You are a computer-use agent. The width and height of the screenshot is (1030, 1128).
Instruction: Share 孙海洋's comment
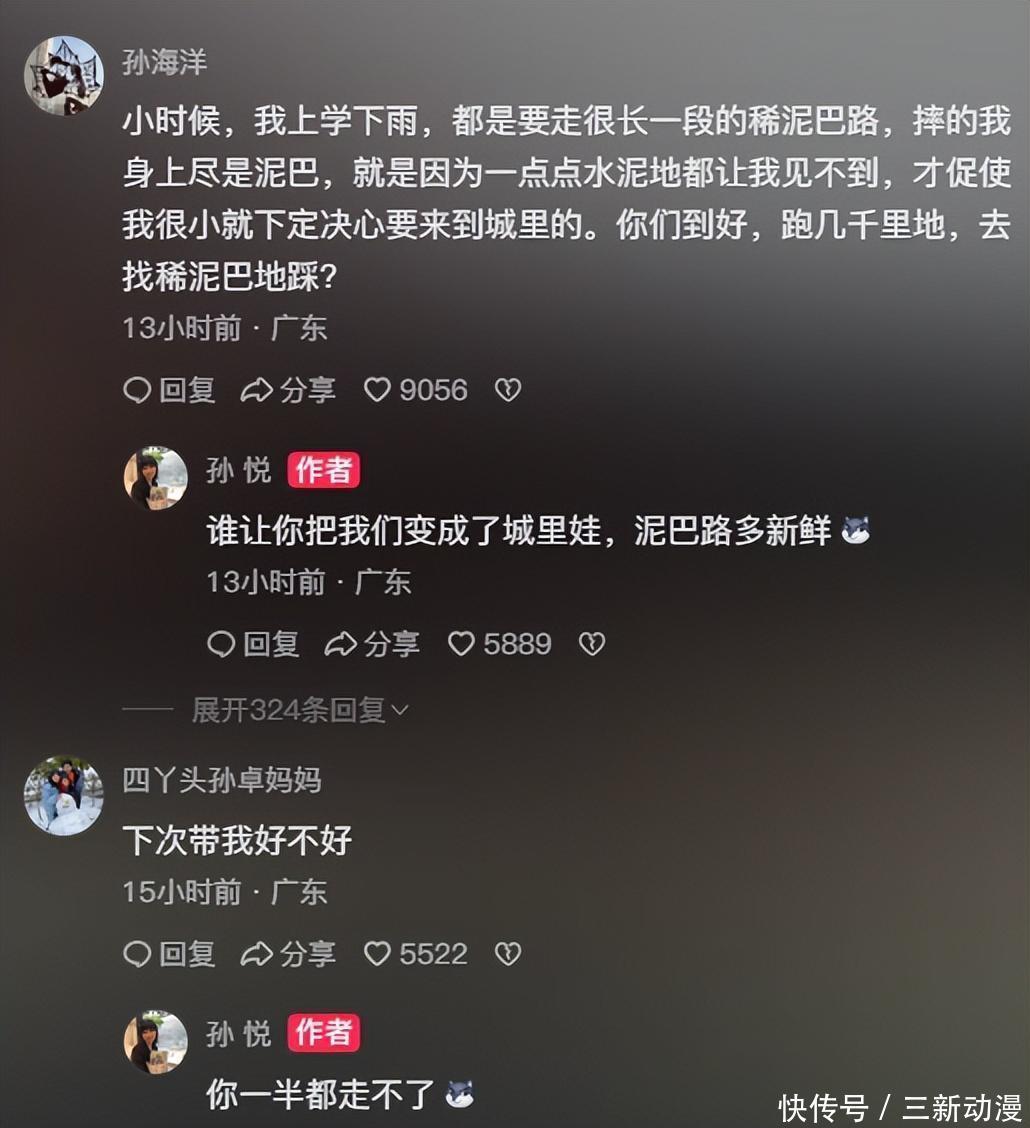click(x=289, y=390)
